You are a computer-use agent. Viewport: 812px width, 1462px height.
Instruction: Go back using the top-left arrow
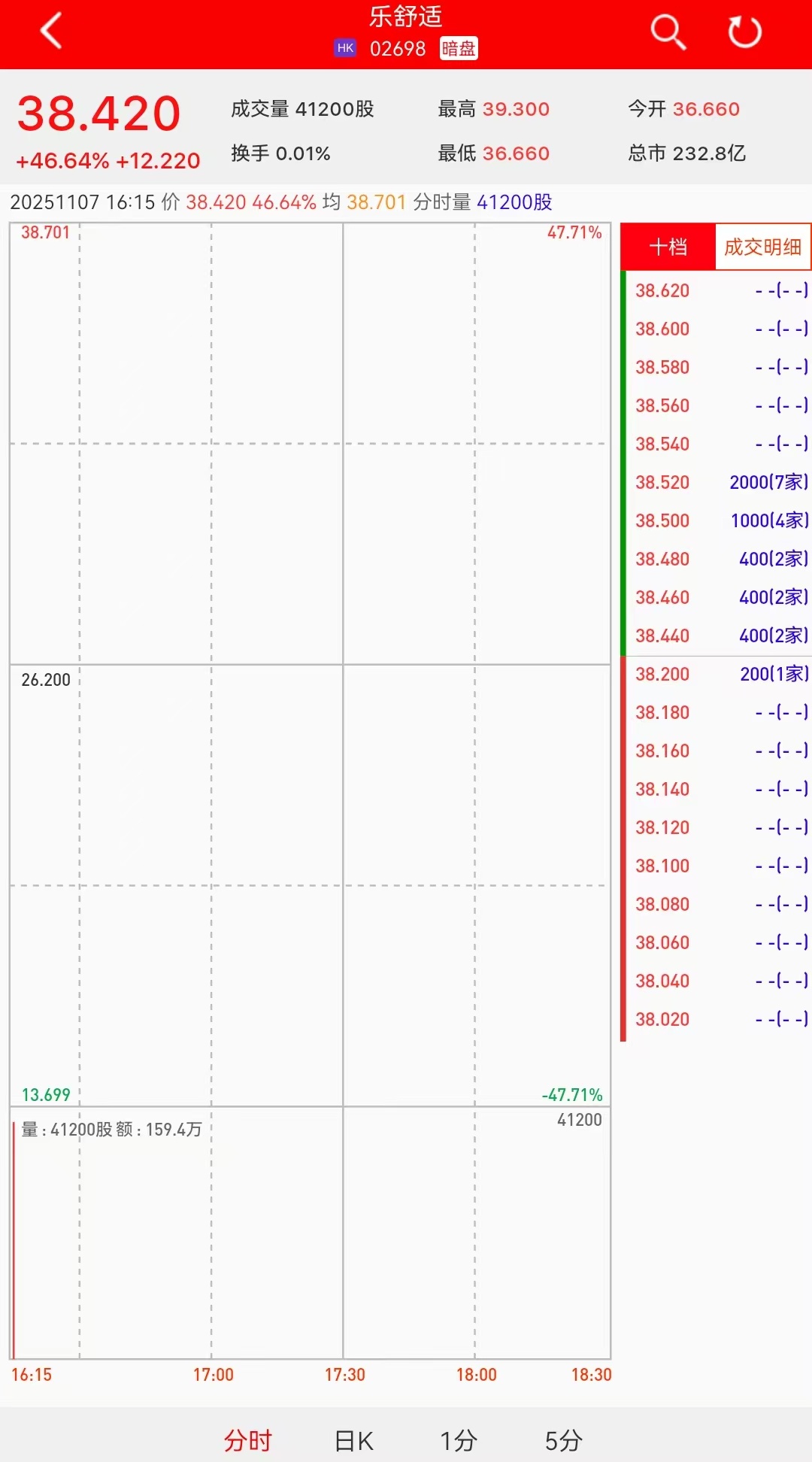click(51, 32)
